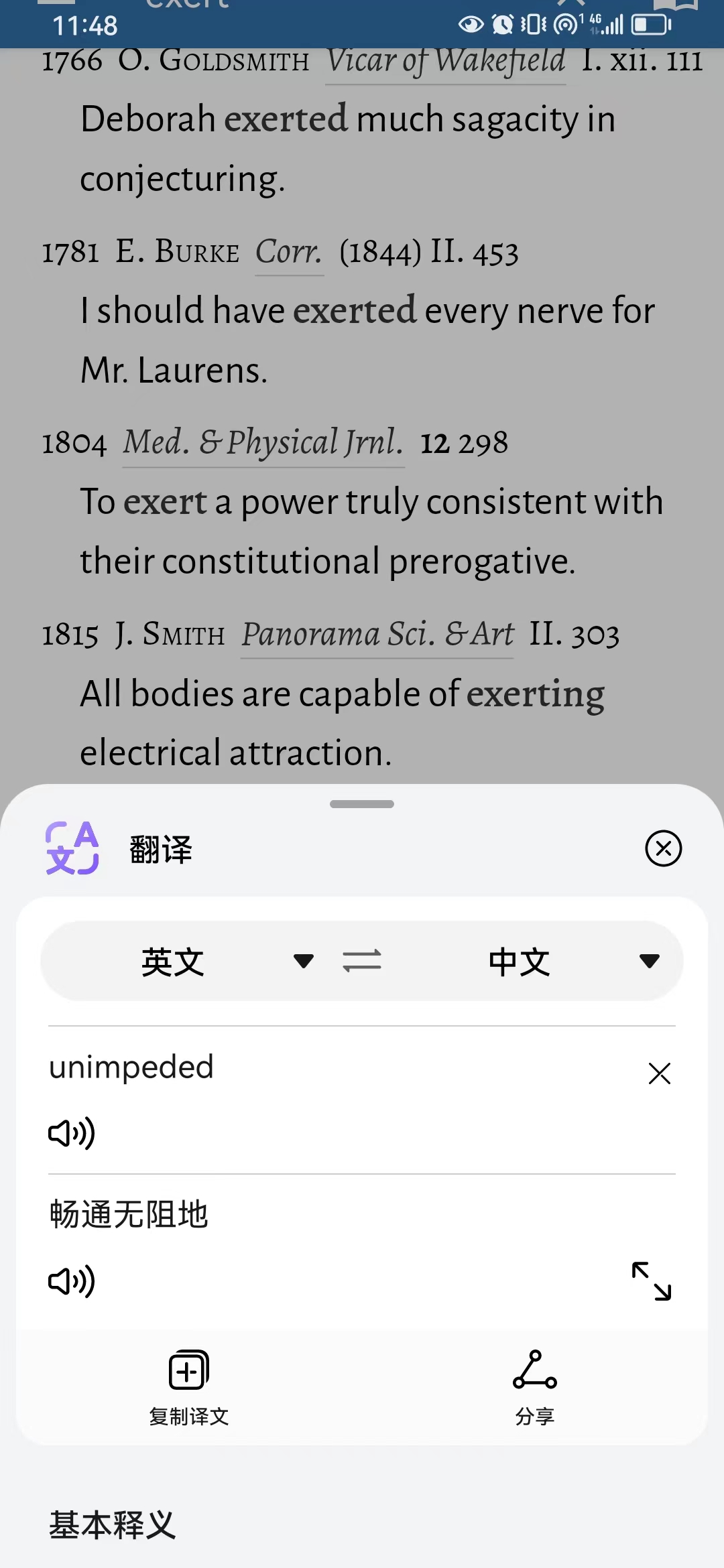
Task: Open Med. & Physical Jrnl. link
Action: point(263,443)
